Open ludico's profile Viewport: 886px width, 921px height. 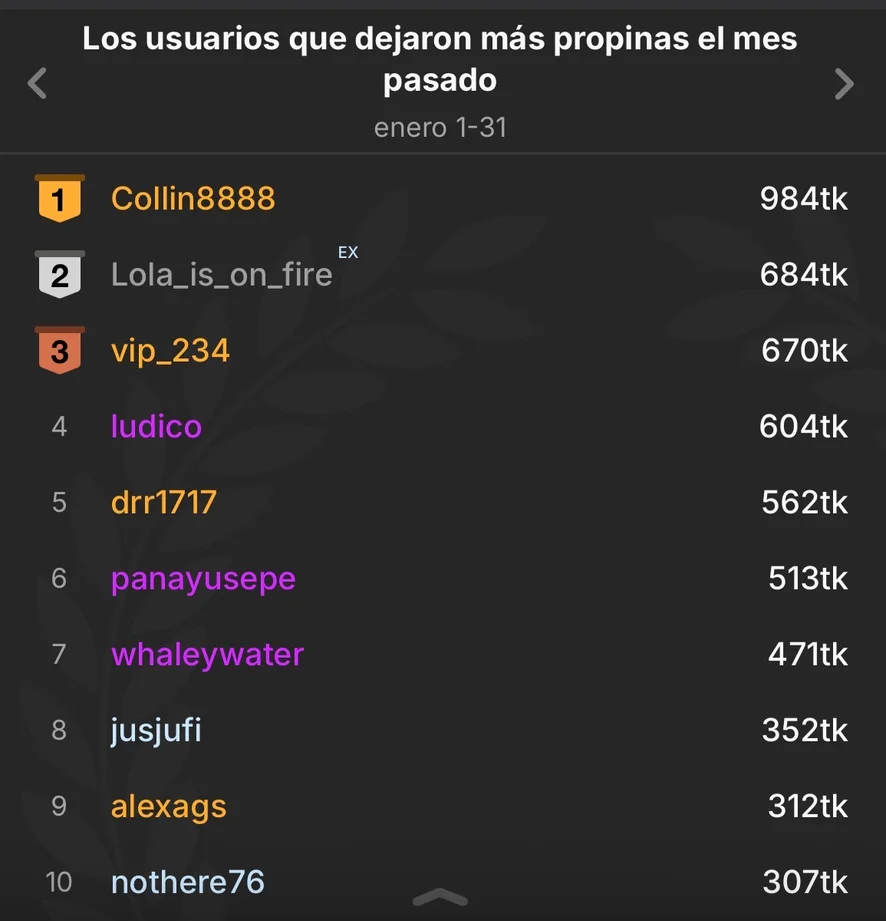point(156,427)
